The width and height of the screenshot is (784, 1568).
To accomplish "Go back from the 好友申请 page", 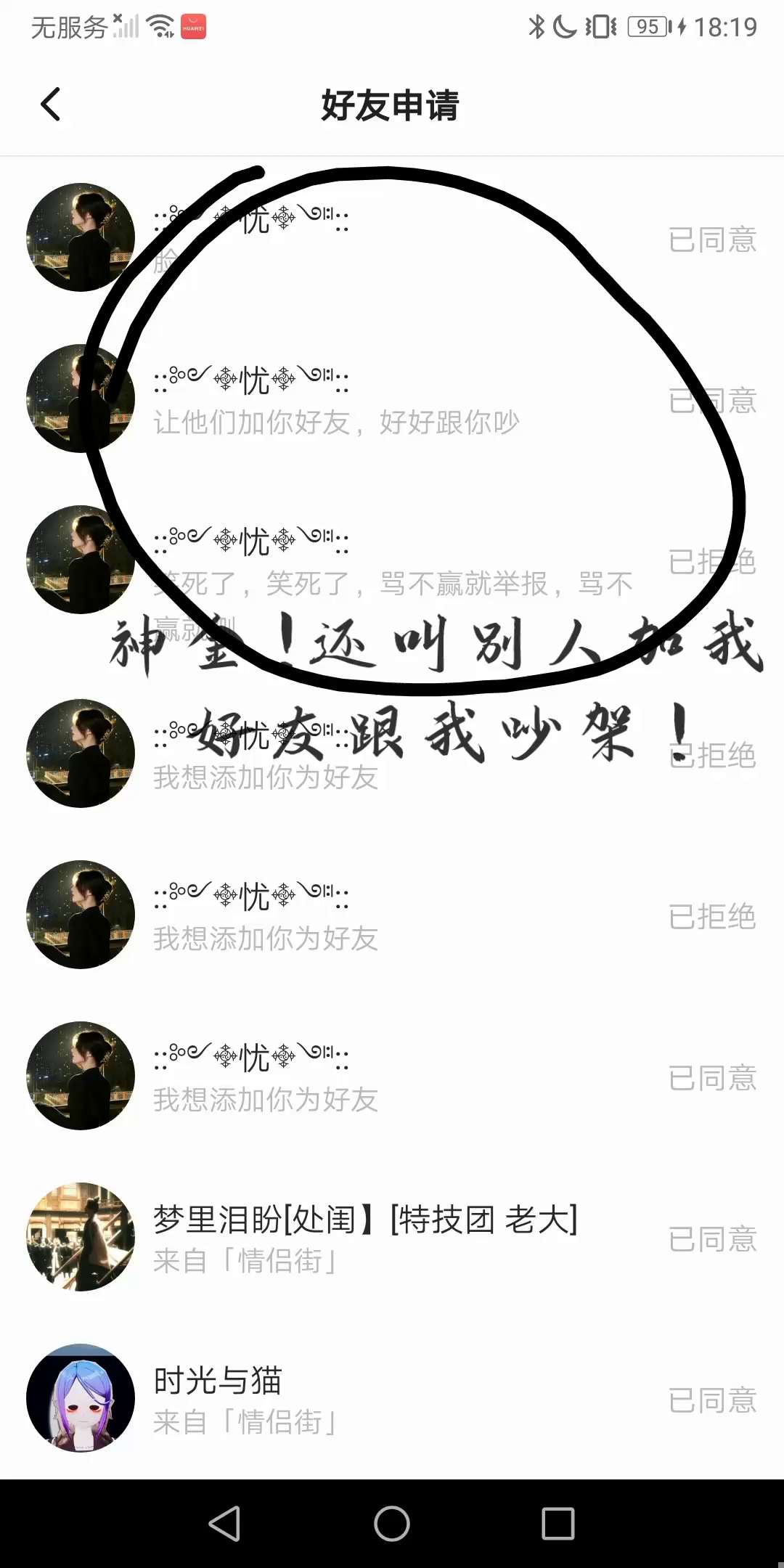I will pyautogui.click(x=51, y=105).
